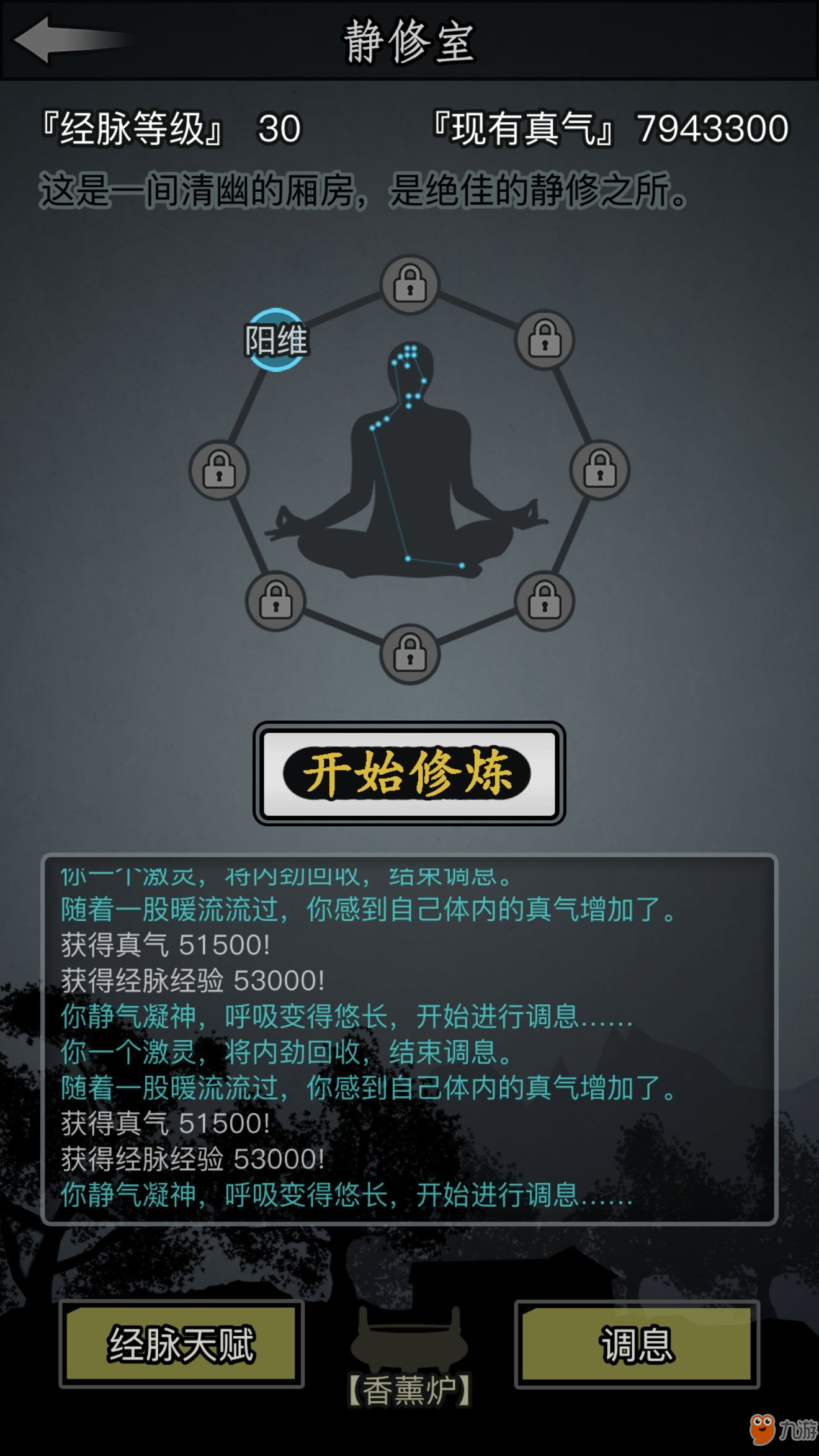Tap the 开始修炼 button
Image resolution: width=819 pixels, height=1456 pixels.
pos(409,773)
